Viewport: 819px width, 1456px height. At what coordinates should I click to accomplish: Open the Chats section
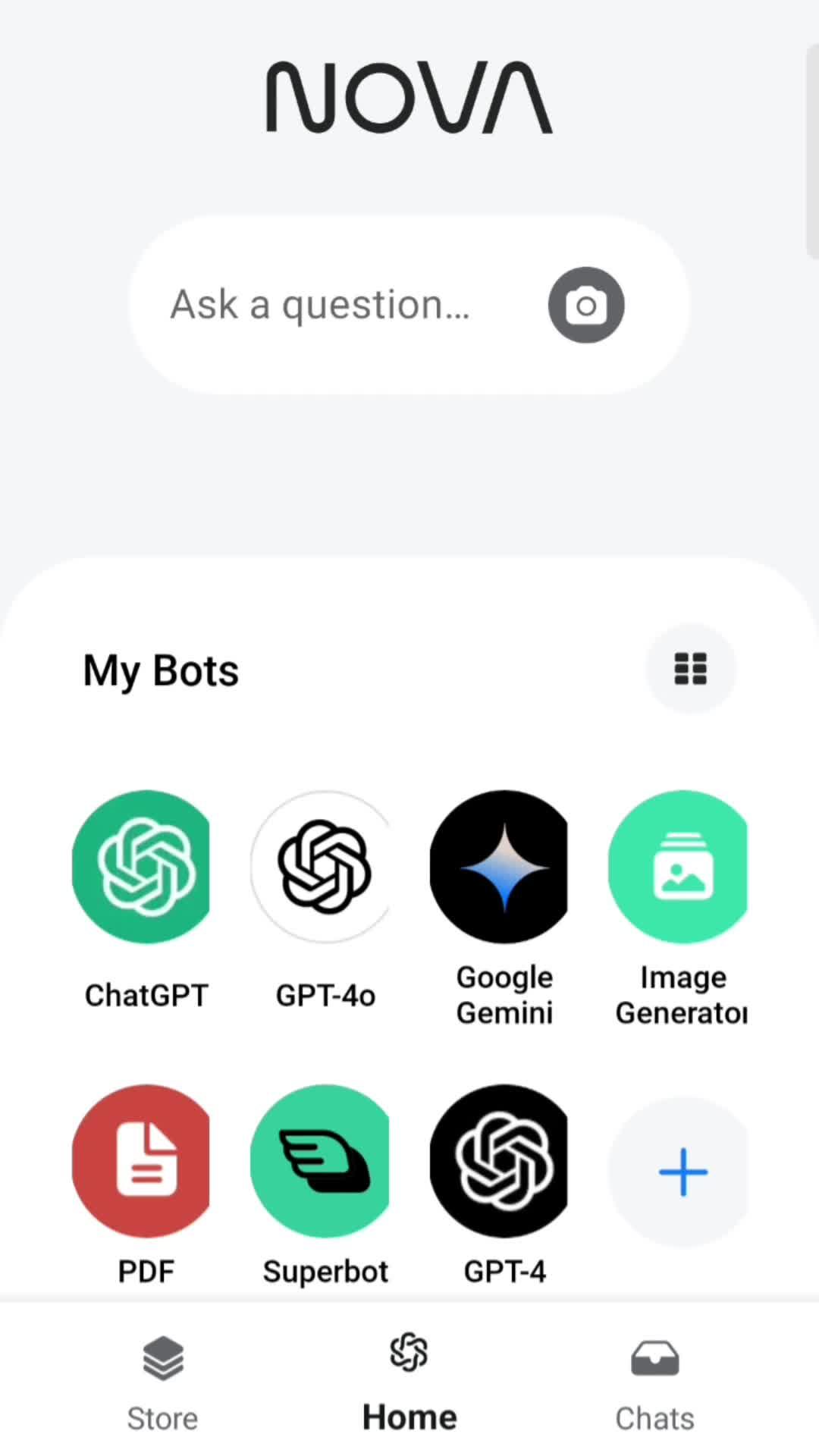pyautogui.click(x=654, y=1380)
